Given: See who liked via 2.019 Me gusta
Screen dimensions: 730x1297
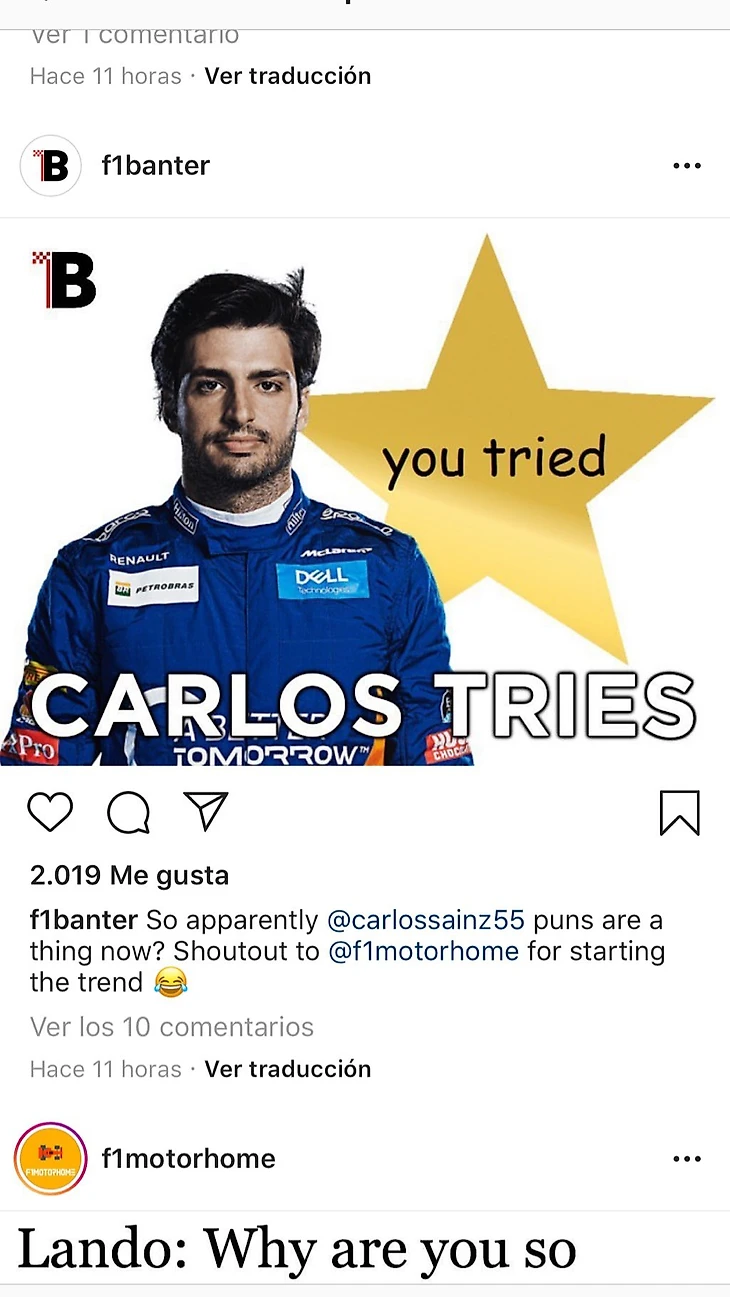Looking at the screenshot, I should coord(130,876).
